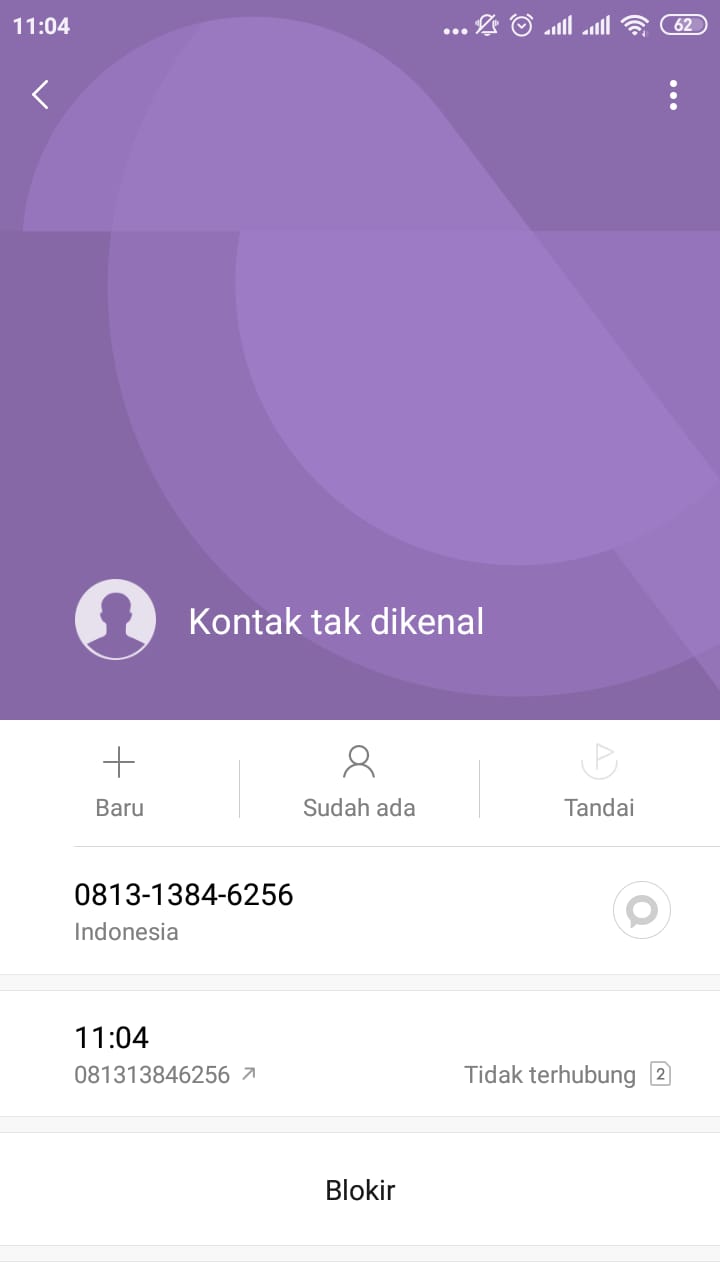
Task: Expand the call details badge showing 2
Action: pyautogui.click(x=663, y=1074)
